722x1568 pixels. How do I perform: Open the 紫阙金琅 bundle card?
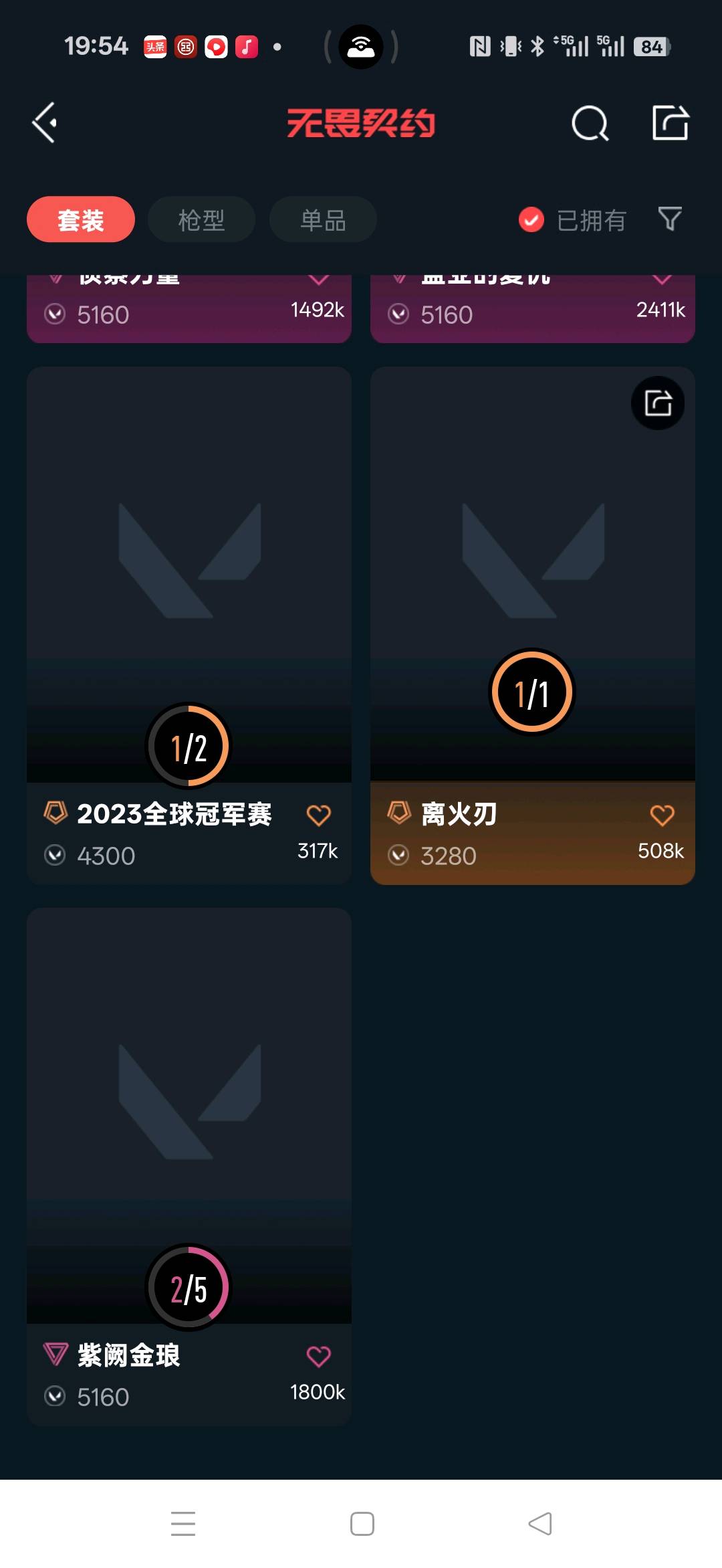189,1117
